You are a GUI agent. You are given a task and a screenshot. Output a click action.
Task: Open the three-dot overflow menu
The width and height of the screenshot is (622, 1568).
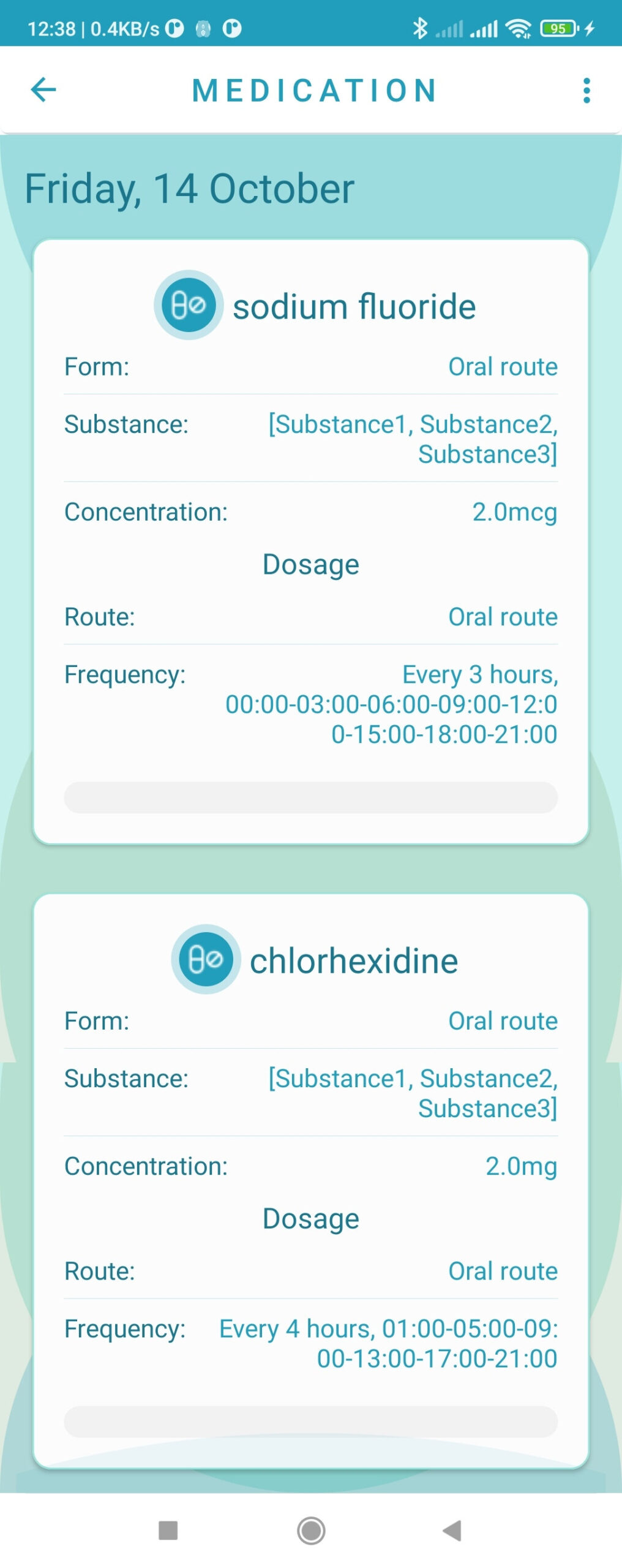586,91
